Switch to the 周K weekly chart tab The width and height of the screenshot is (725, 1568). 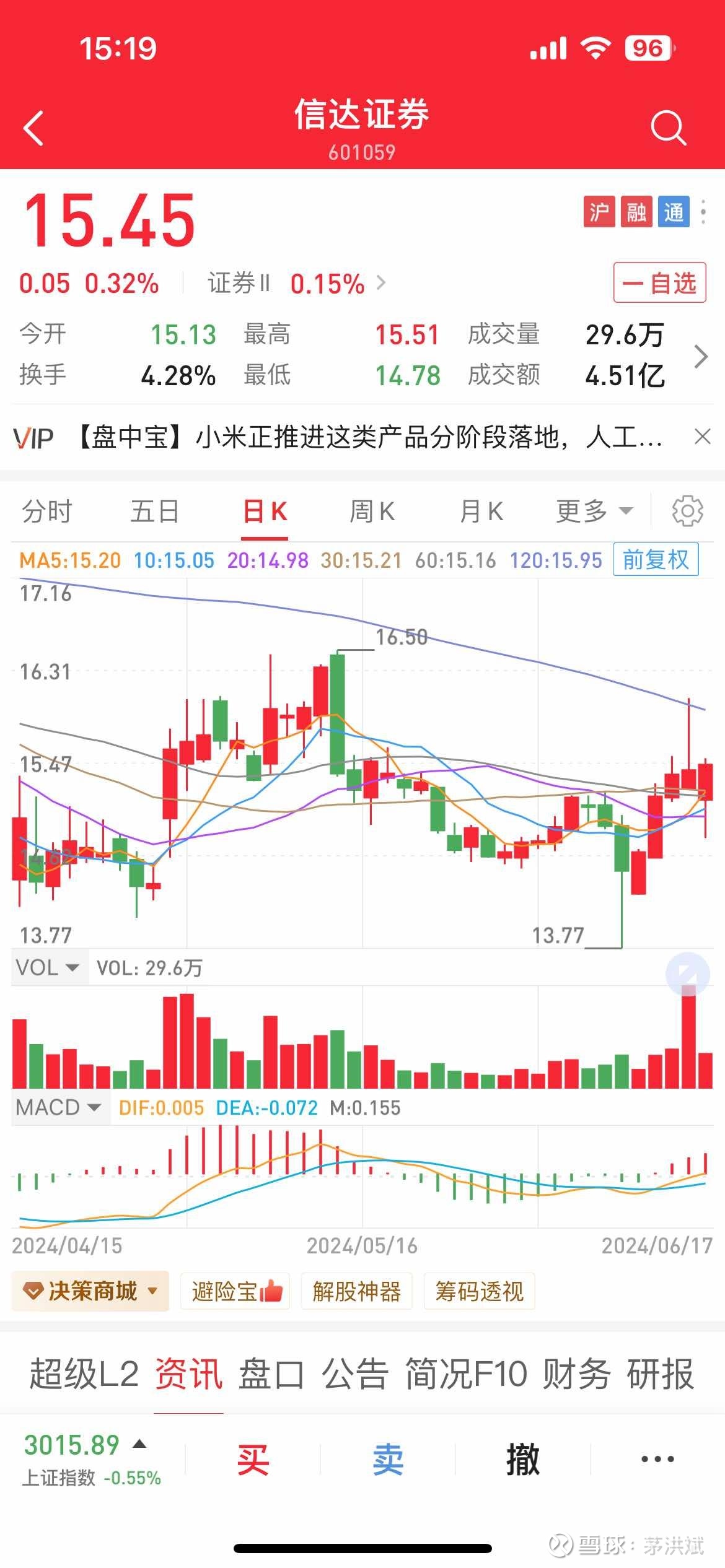point(372,511)
